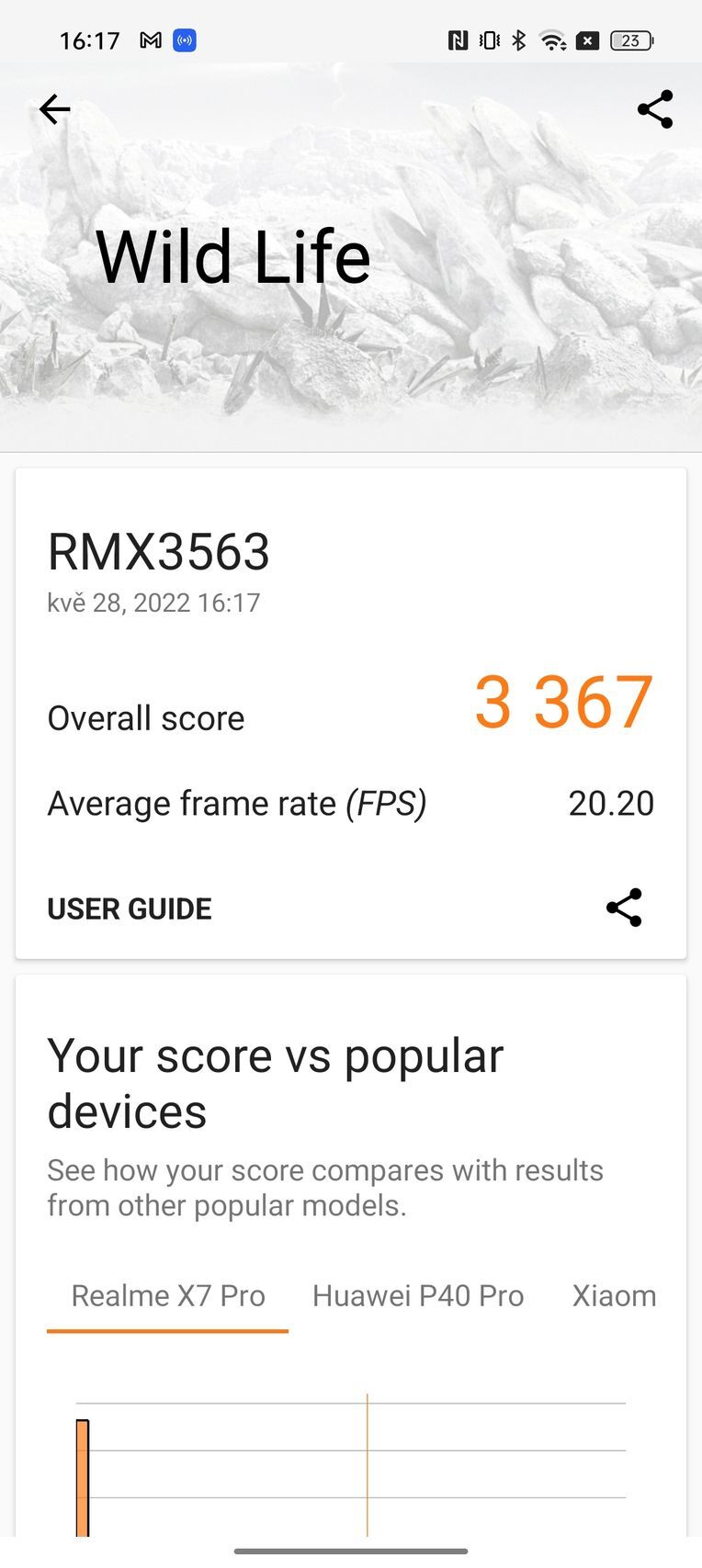Screen dimensions: 702x1568
Task: Tap the back arrow to exit results
Action: [x=53, y=108]
